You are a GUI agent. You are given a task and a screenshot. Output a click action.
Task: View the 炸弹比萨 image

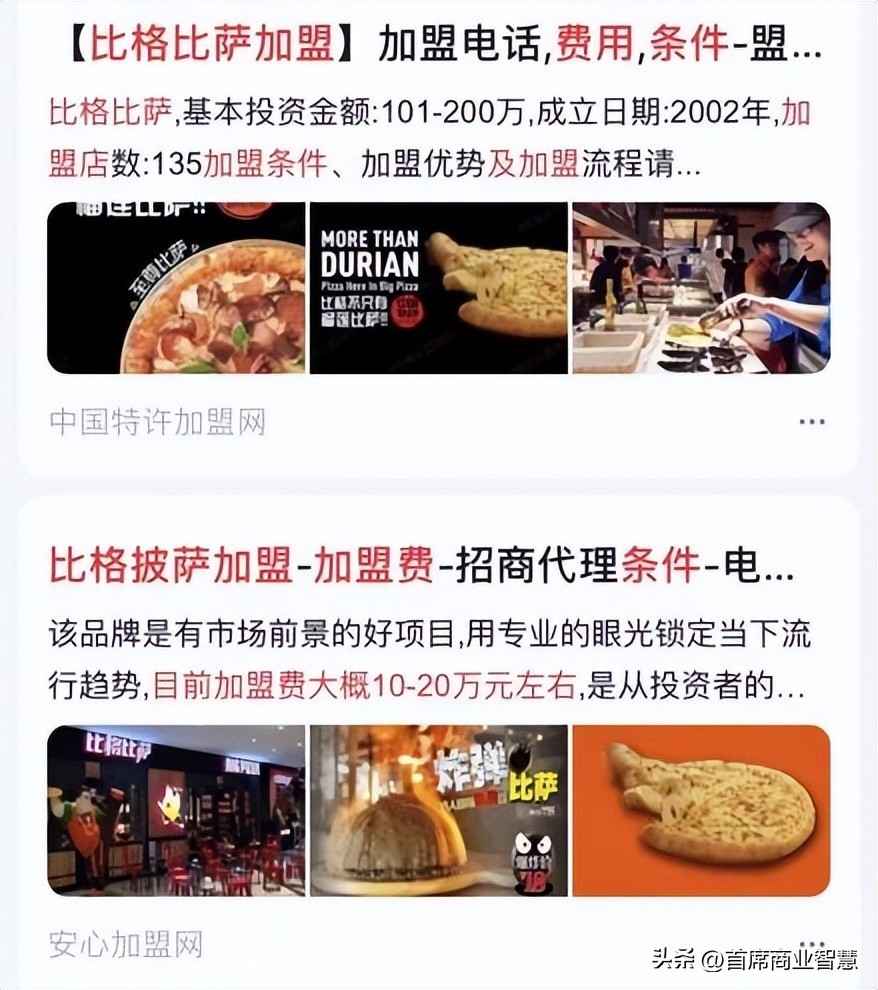click(438, 810)
